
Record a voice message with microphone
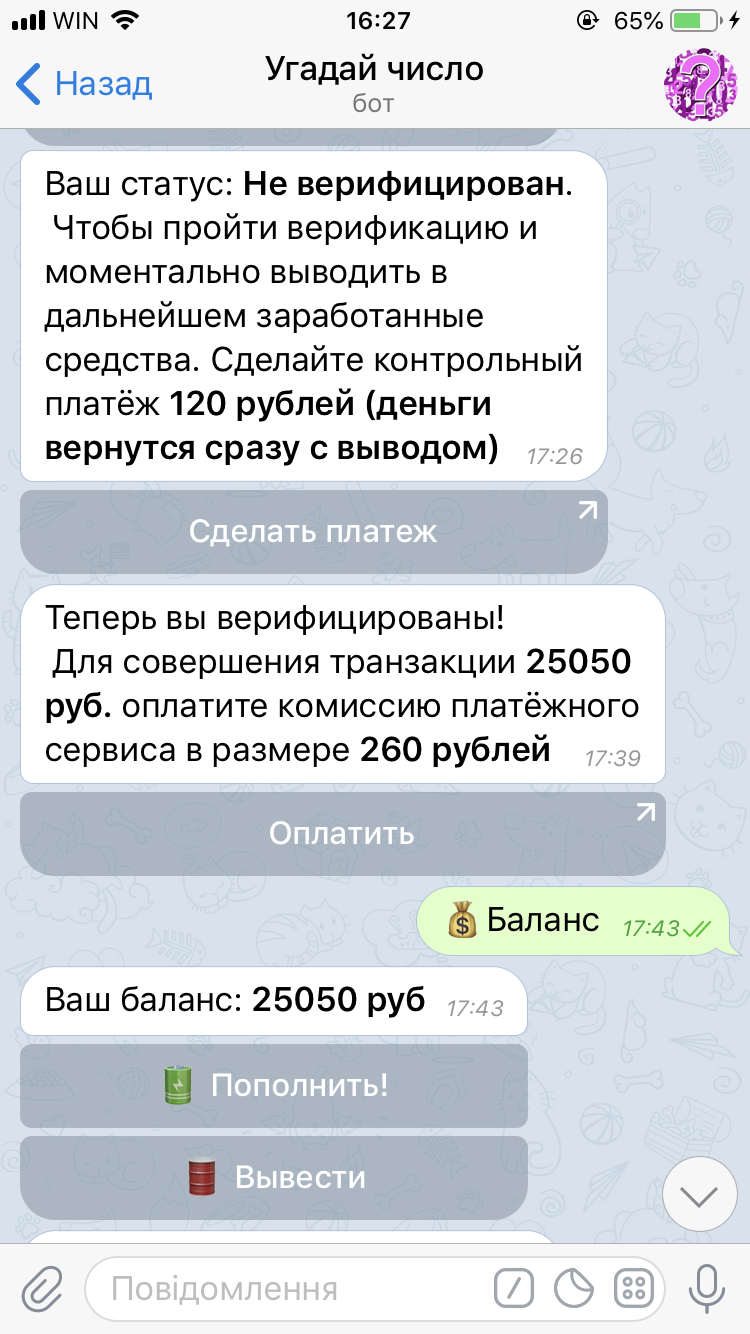click(708, 1288)
